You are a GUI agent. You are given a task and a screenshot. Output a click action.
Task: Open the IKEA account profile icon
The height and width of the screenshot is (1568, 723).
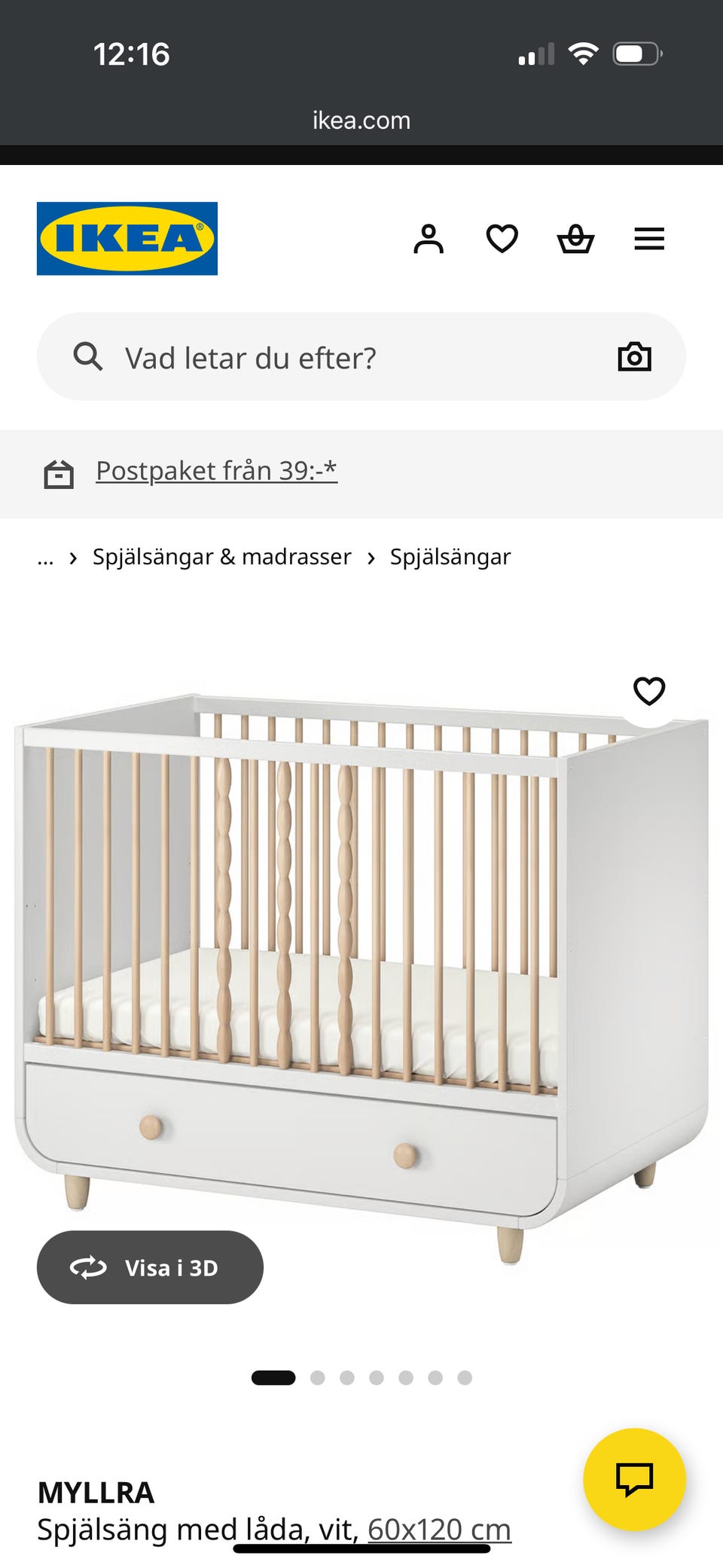coord(429,238)
